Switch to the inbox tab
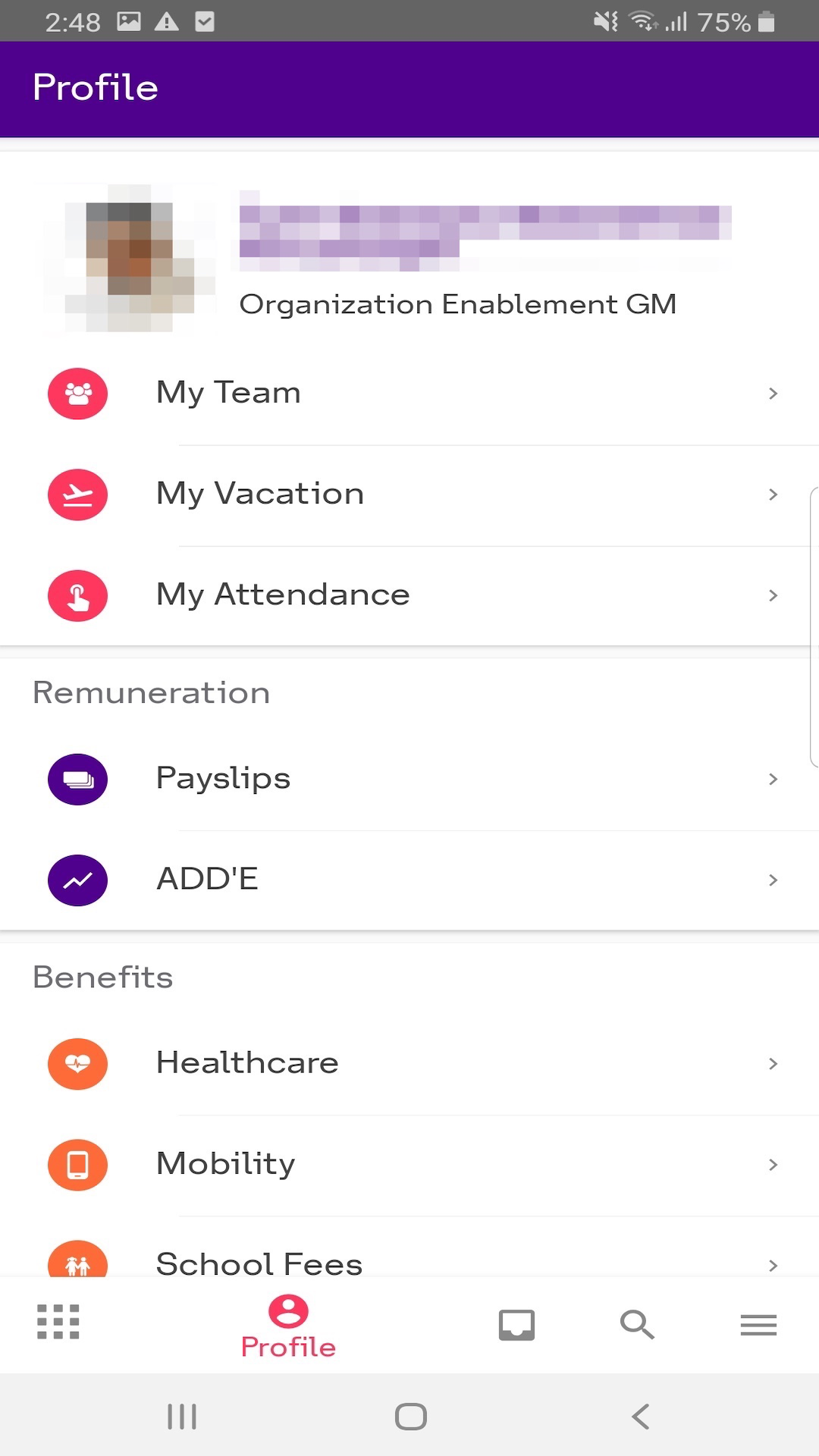The width and height of the screenshot is (819, 1456). pos(516,1325)
